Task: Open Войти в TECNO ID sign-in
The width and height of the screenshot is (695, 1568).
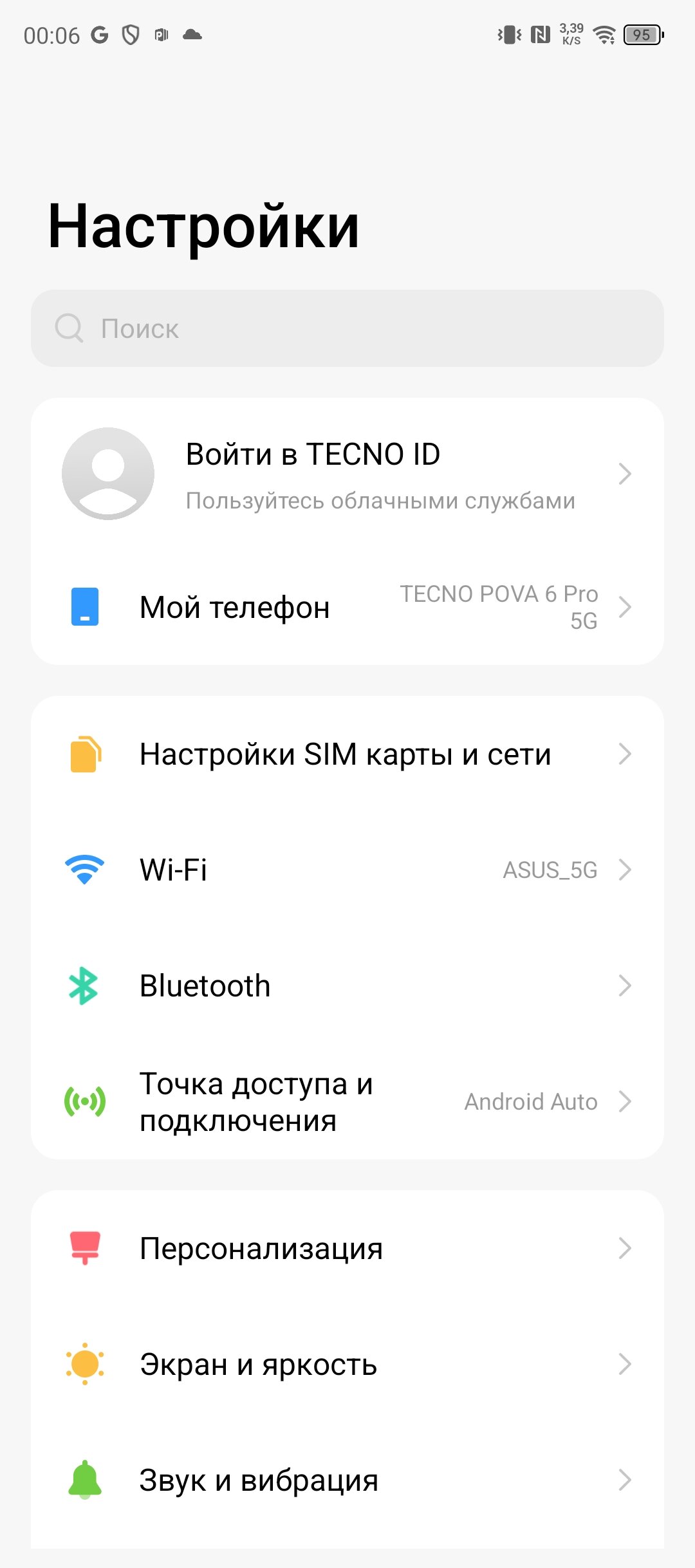Action: [347, 474]
